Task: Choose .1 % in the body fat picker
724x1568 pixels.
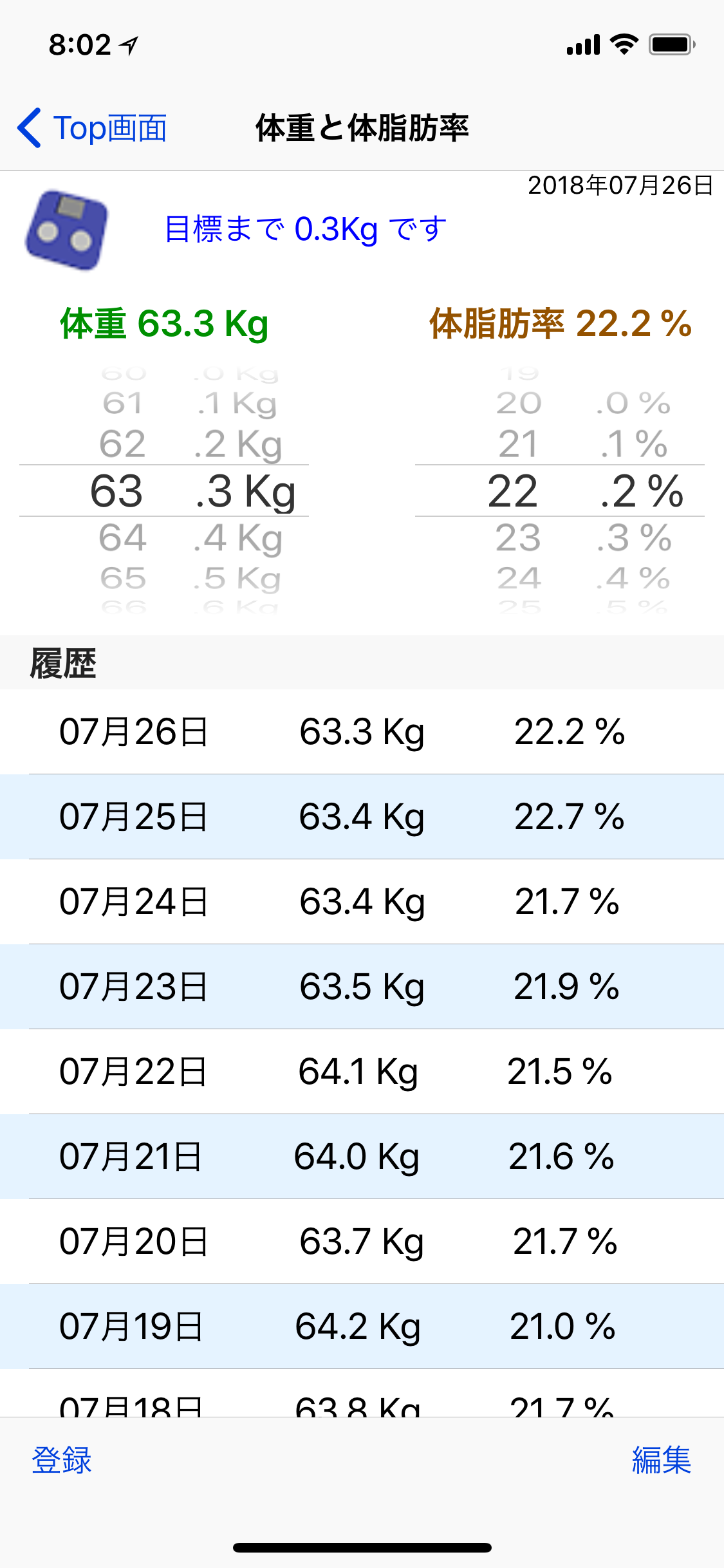Action: click(633, 443)
